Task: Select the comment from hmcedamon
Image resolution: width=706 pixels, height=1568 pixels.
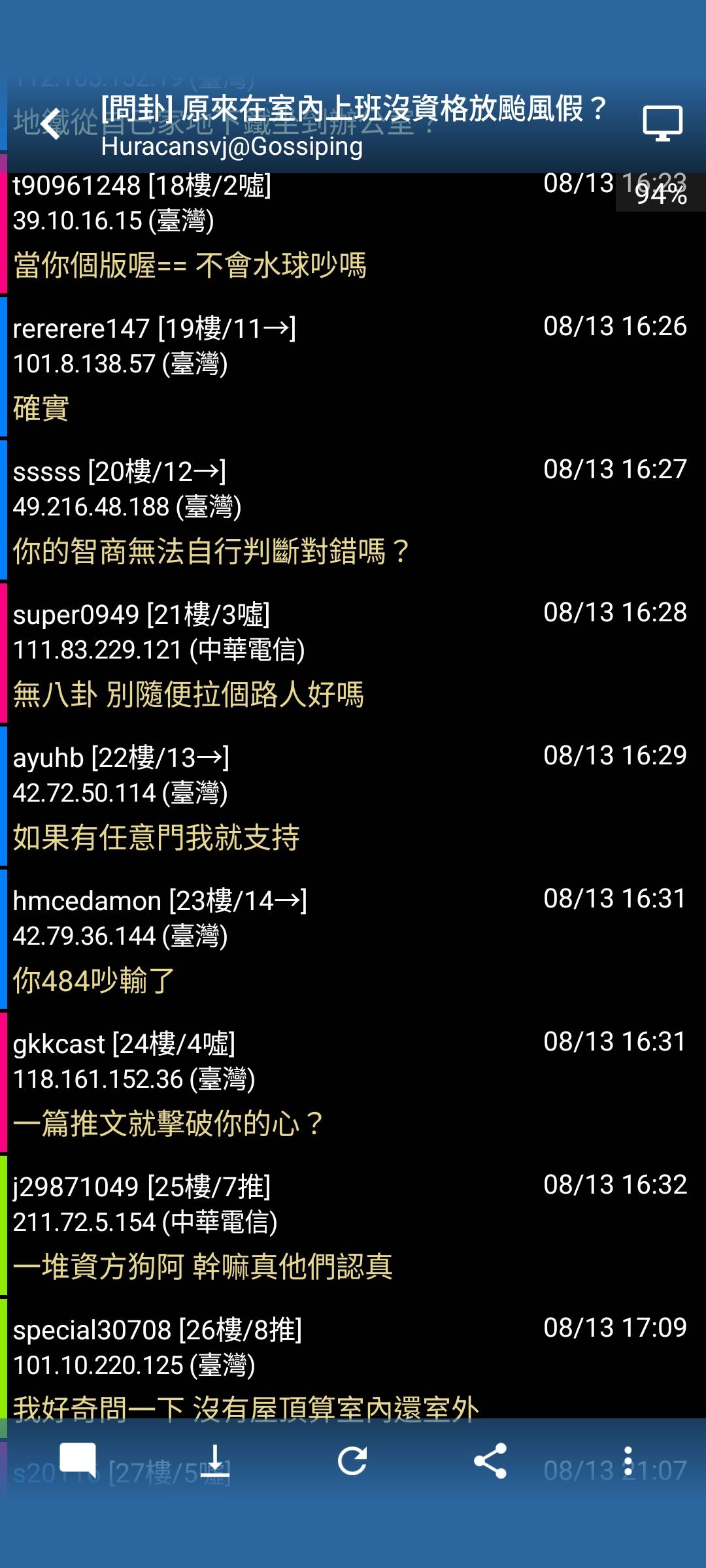Action: (353, 939)
